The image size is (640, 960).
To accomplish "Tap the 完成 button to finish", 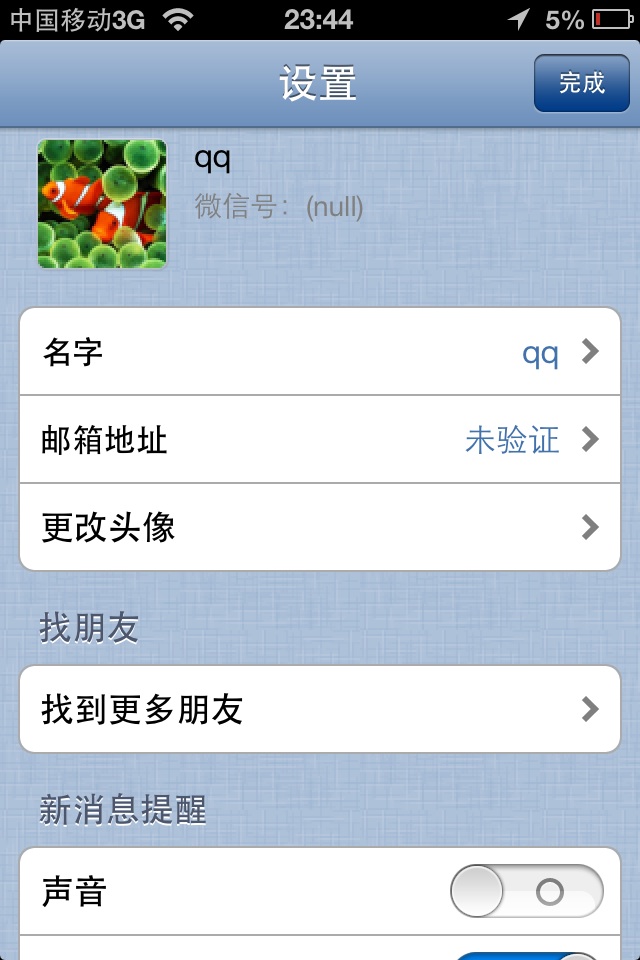I will pos(581,83).
